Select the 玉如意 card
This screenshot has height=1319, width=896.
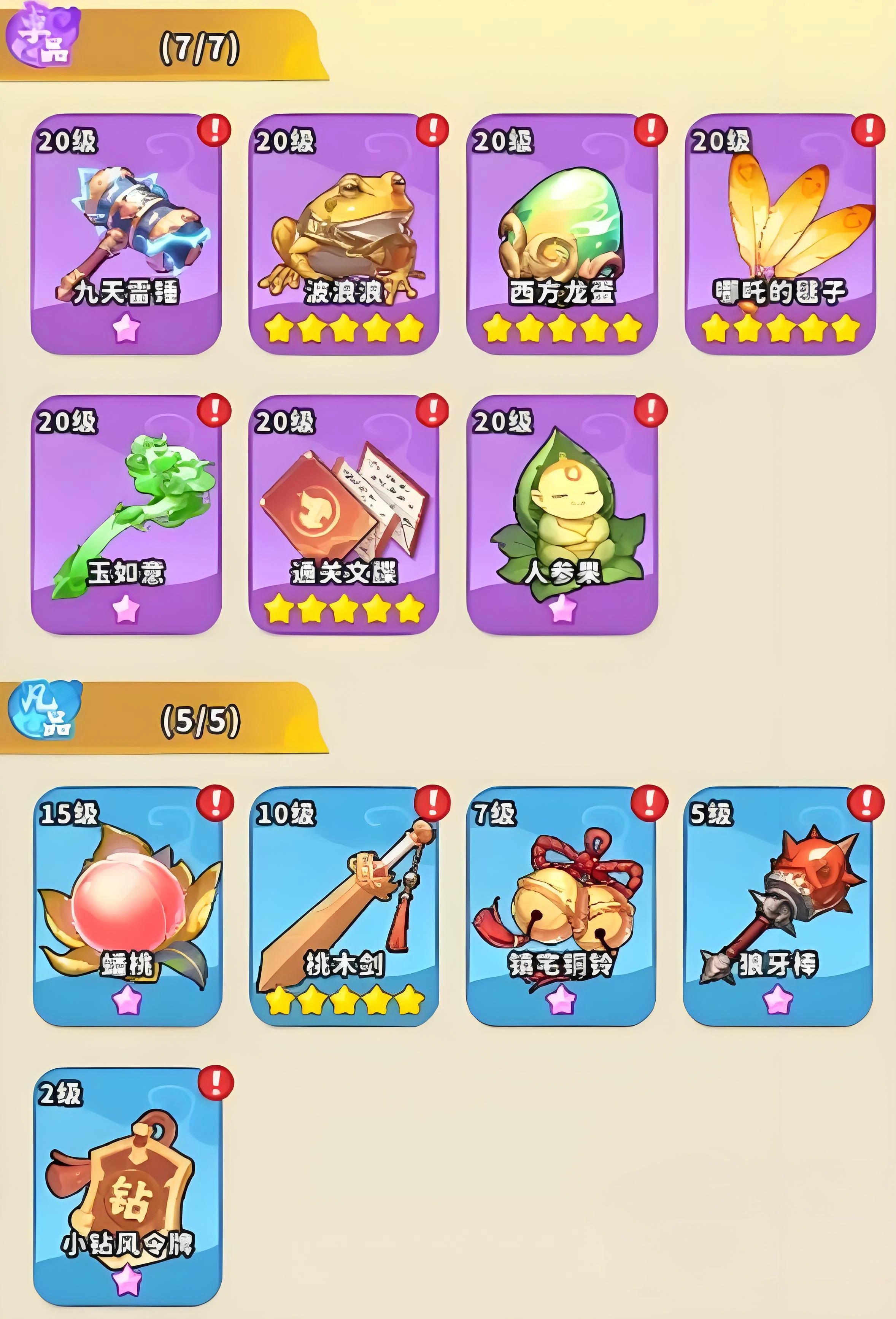tap(126, 514)
